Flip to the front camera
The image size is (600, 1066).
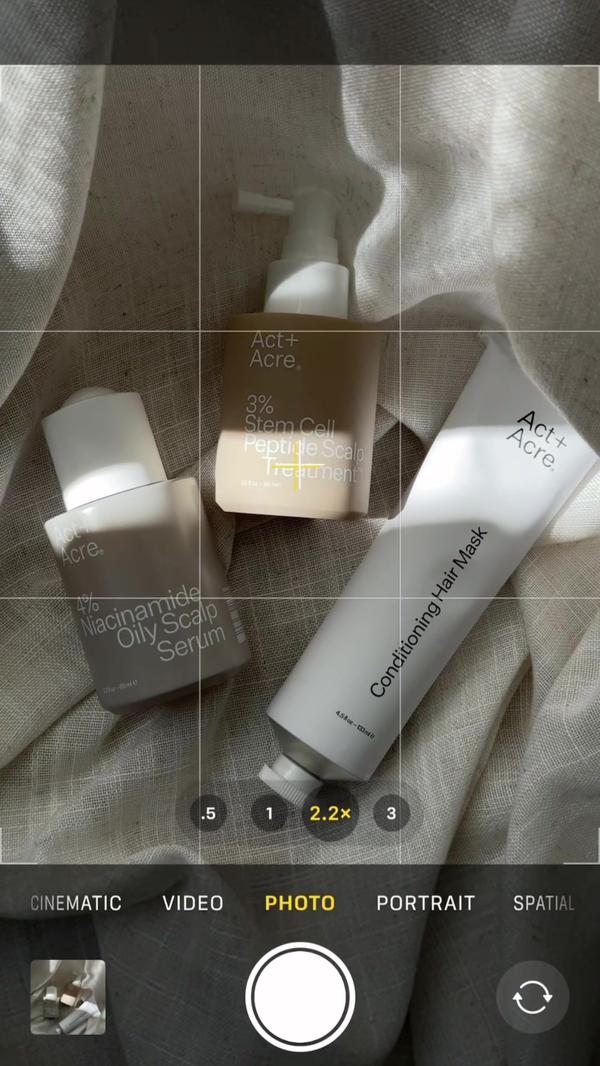tap(533, 997)
